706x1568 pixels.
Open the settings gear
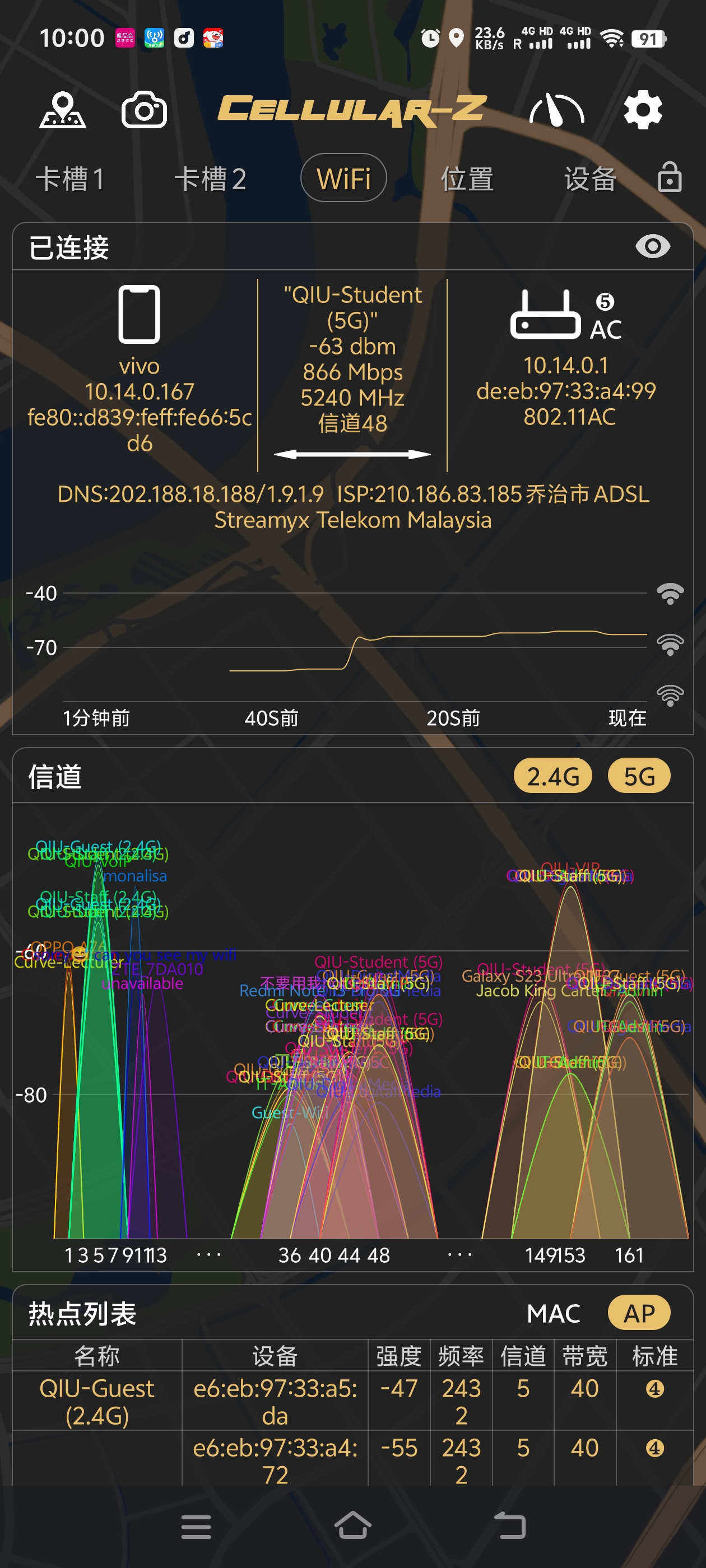pos(643,110)
